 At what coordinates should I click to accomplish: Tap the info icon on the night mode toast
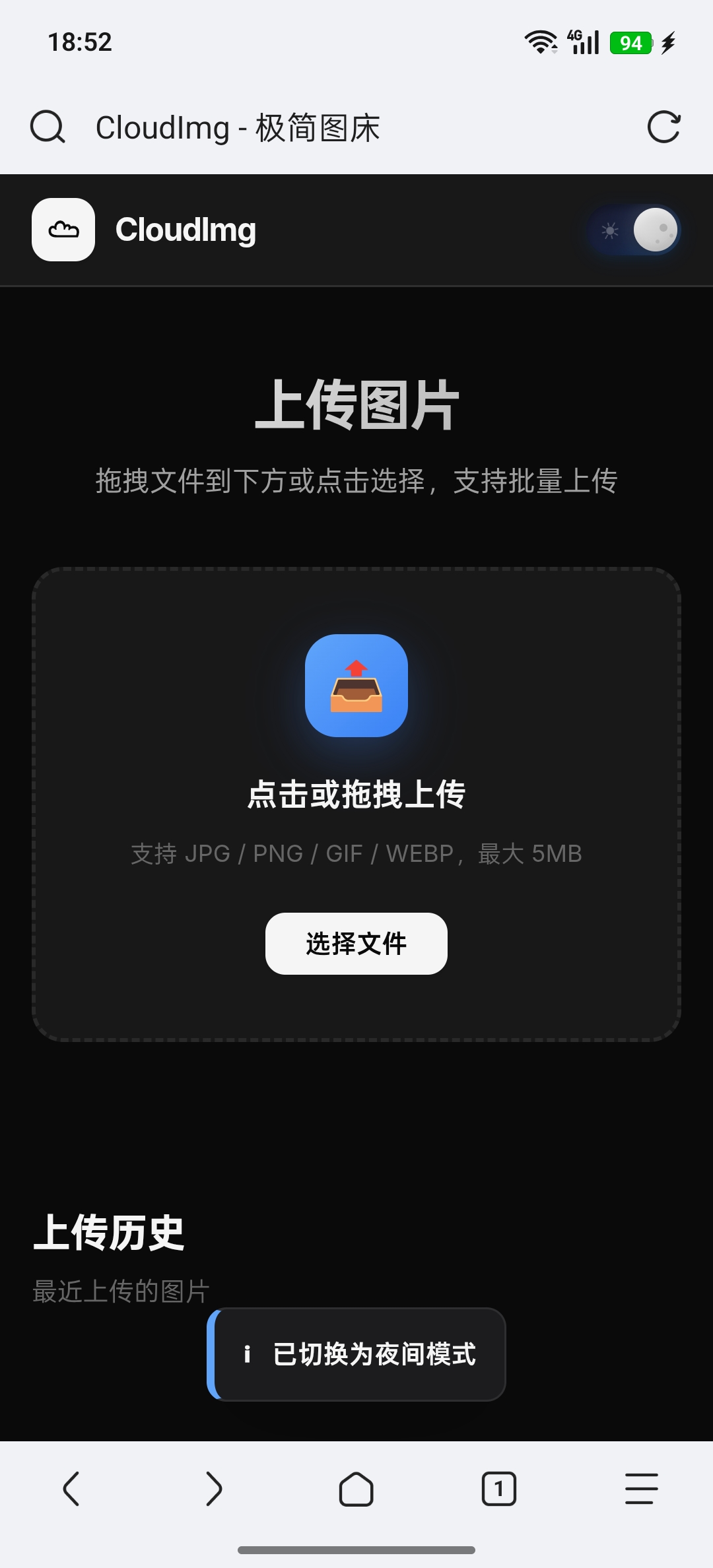[x=249, y=1354]
